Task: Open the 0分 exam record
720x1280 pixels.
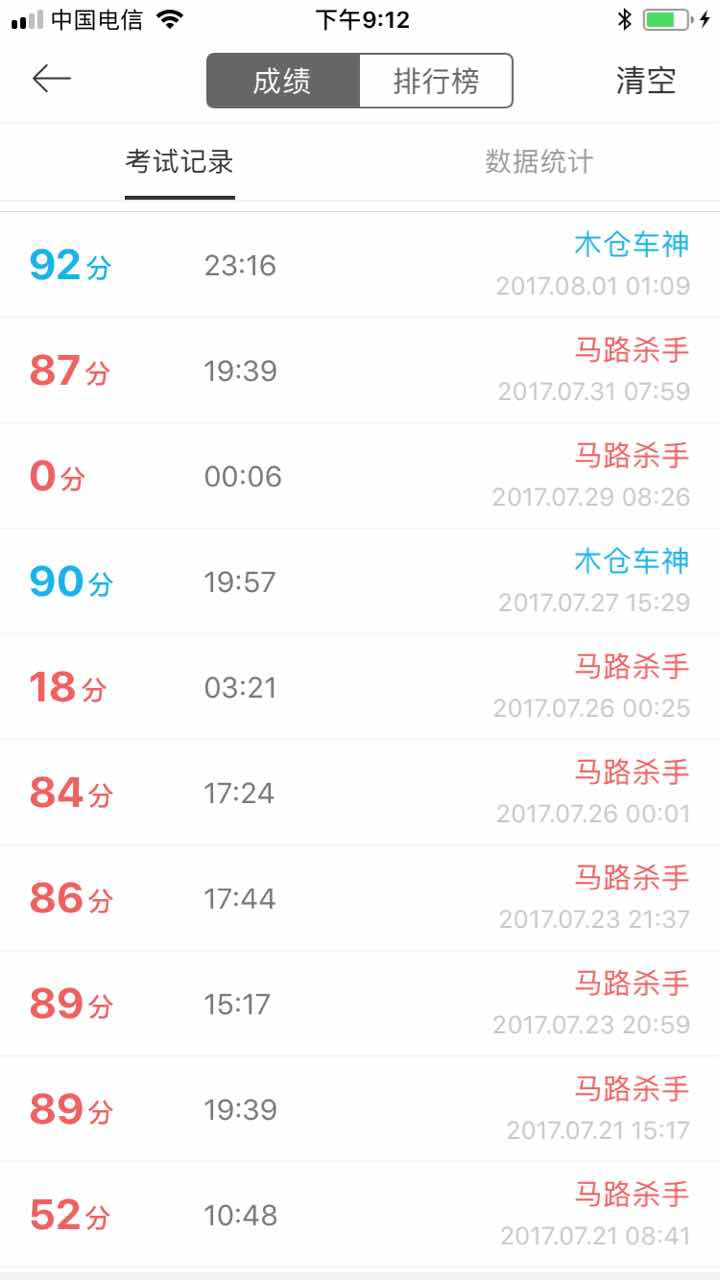Action: click(360, 476)
